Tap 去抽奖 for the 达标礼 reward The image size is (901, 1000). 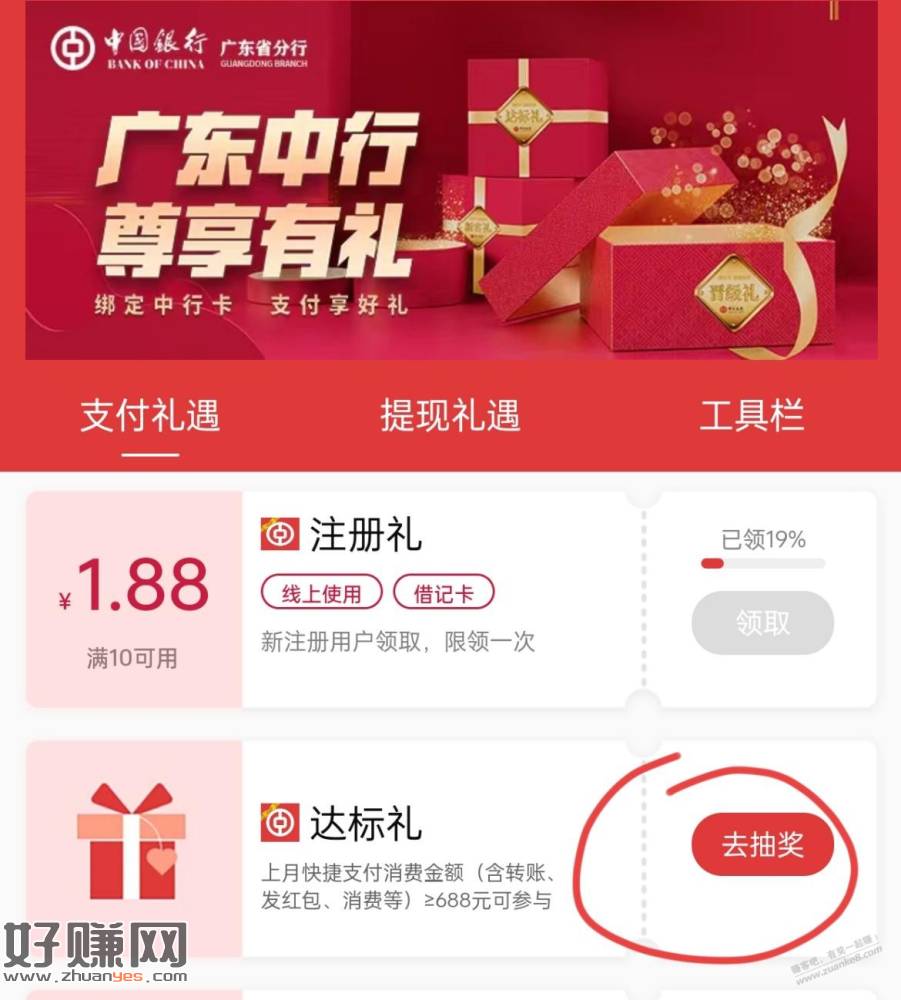pos(763,845)
